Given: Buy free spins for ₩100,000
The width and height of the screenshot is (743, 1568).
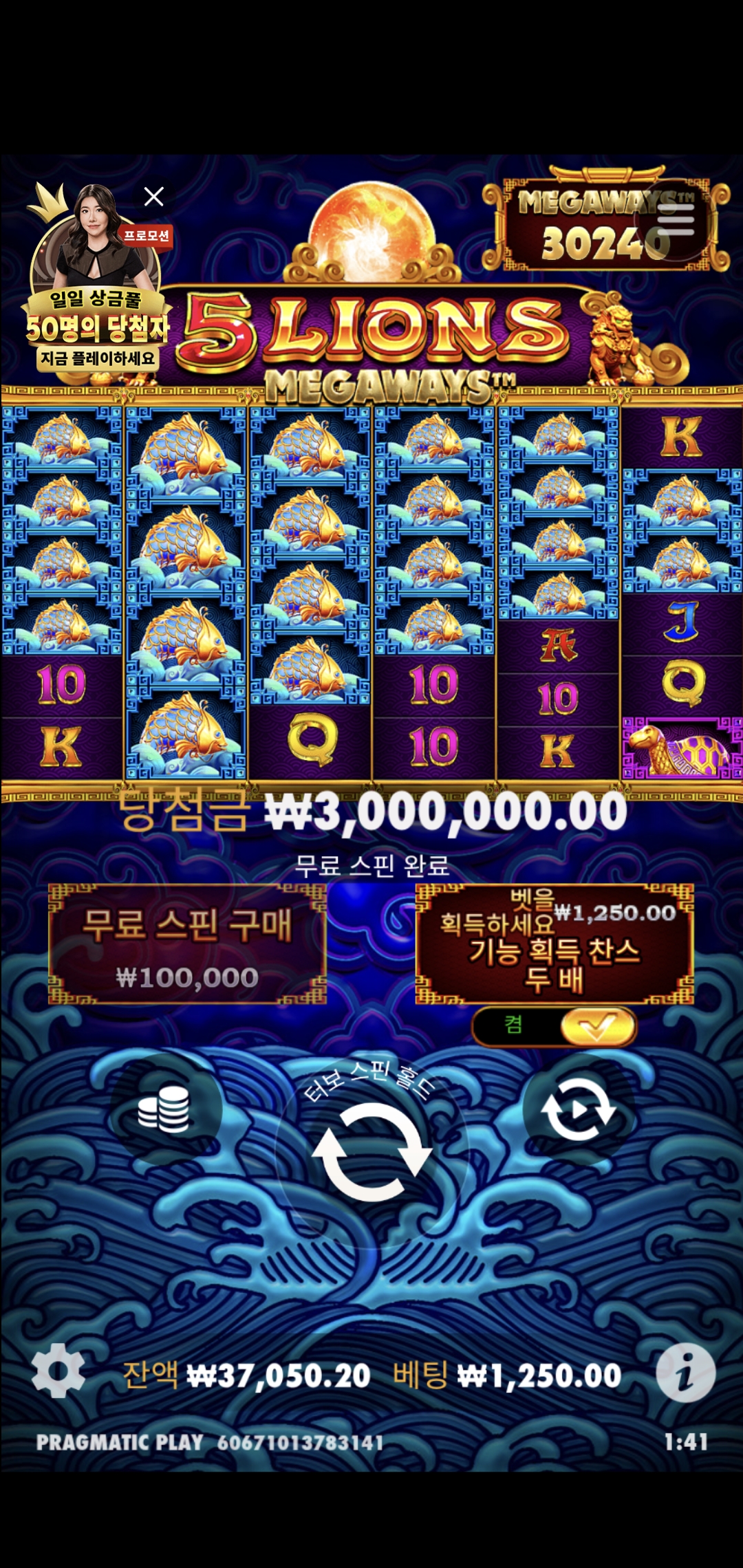Looking at the screenshot, I should pos(187,944).
